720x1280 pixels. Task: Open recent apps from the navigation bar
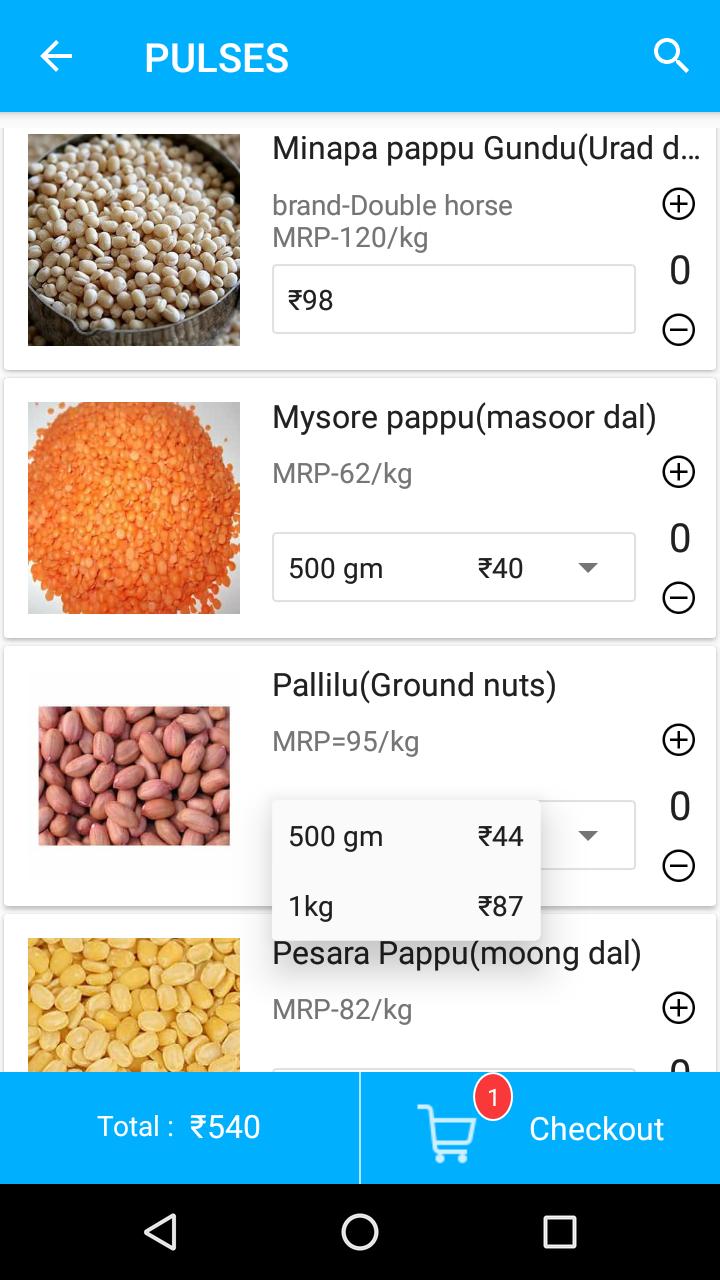coord(560,1232)
